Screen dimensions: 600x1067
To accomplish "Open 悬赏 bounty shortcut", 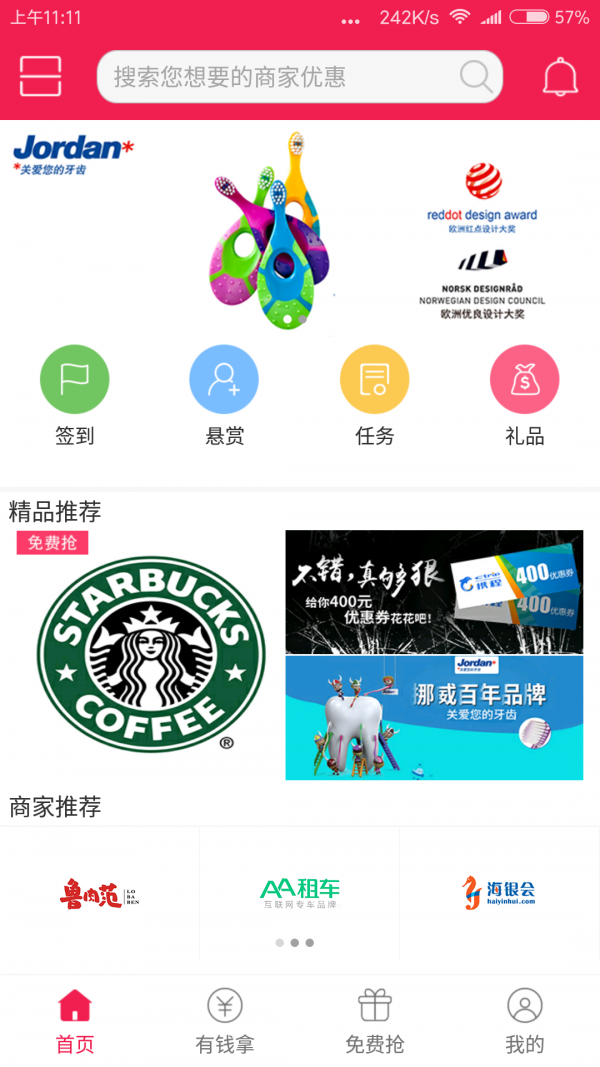I will pos(224,397).
